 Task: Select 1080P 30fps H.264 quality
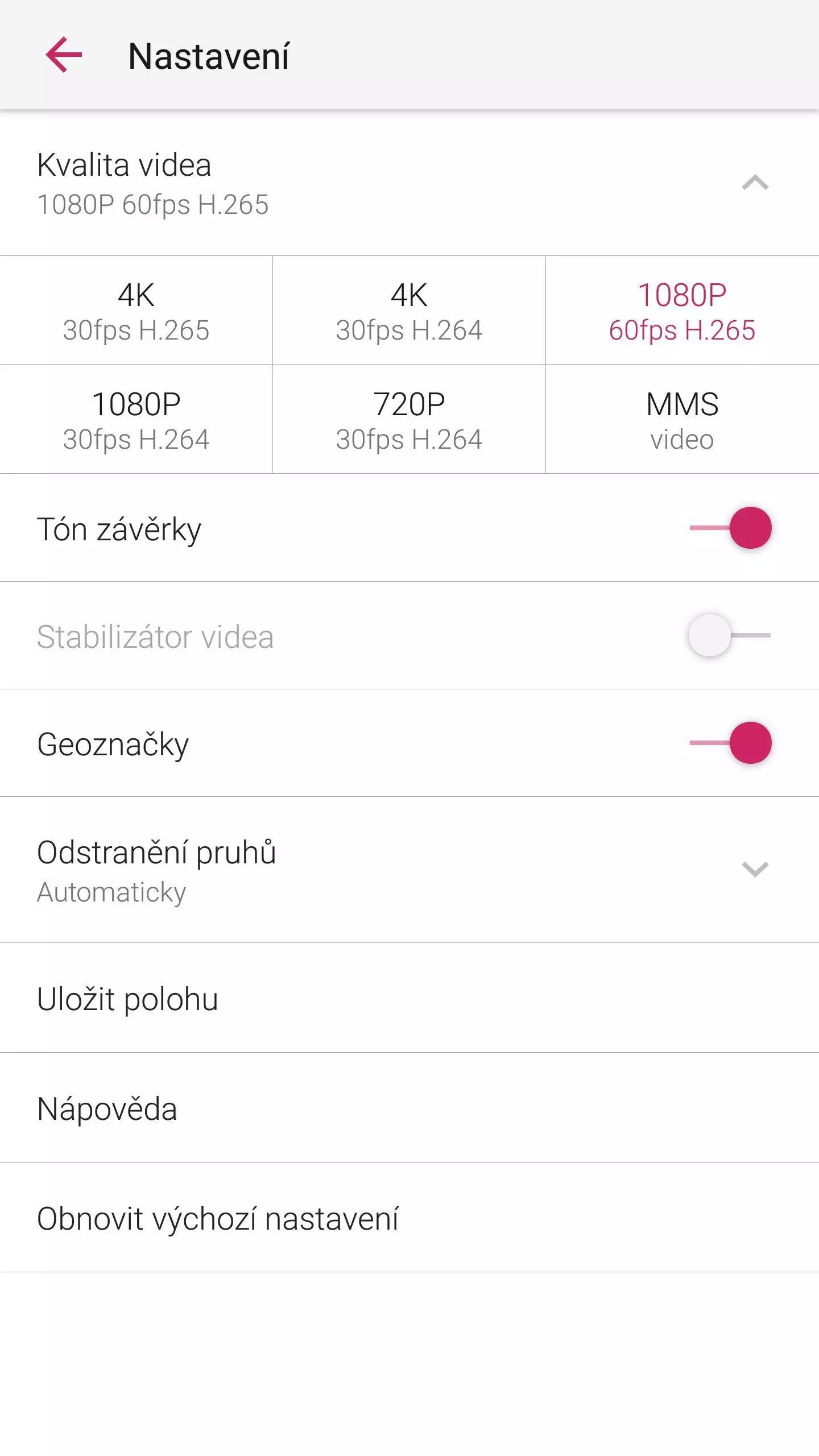[x=136, y=420]
